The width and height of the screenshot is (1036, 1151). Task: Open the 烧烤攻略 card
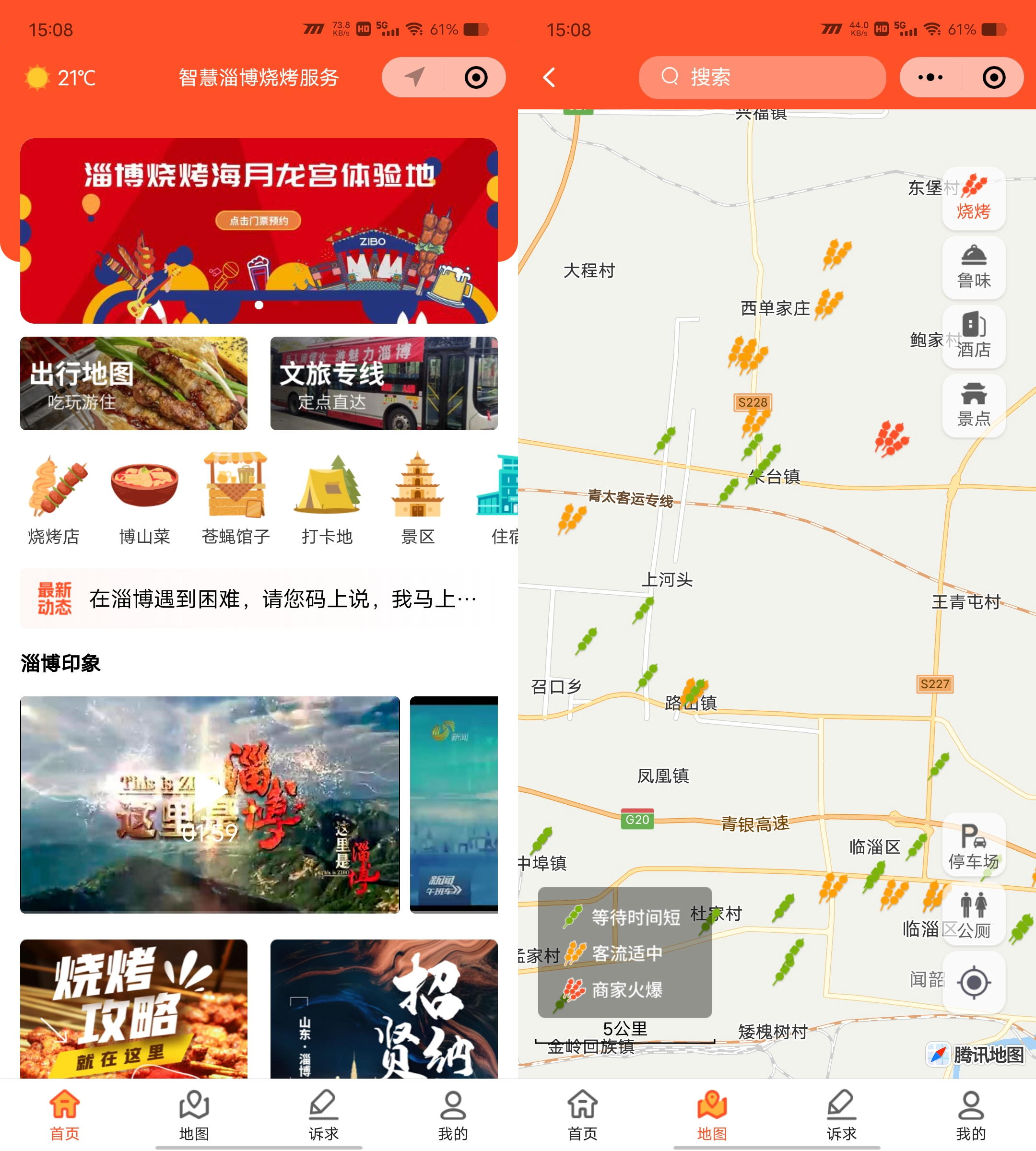tap(134, 1009)
